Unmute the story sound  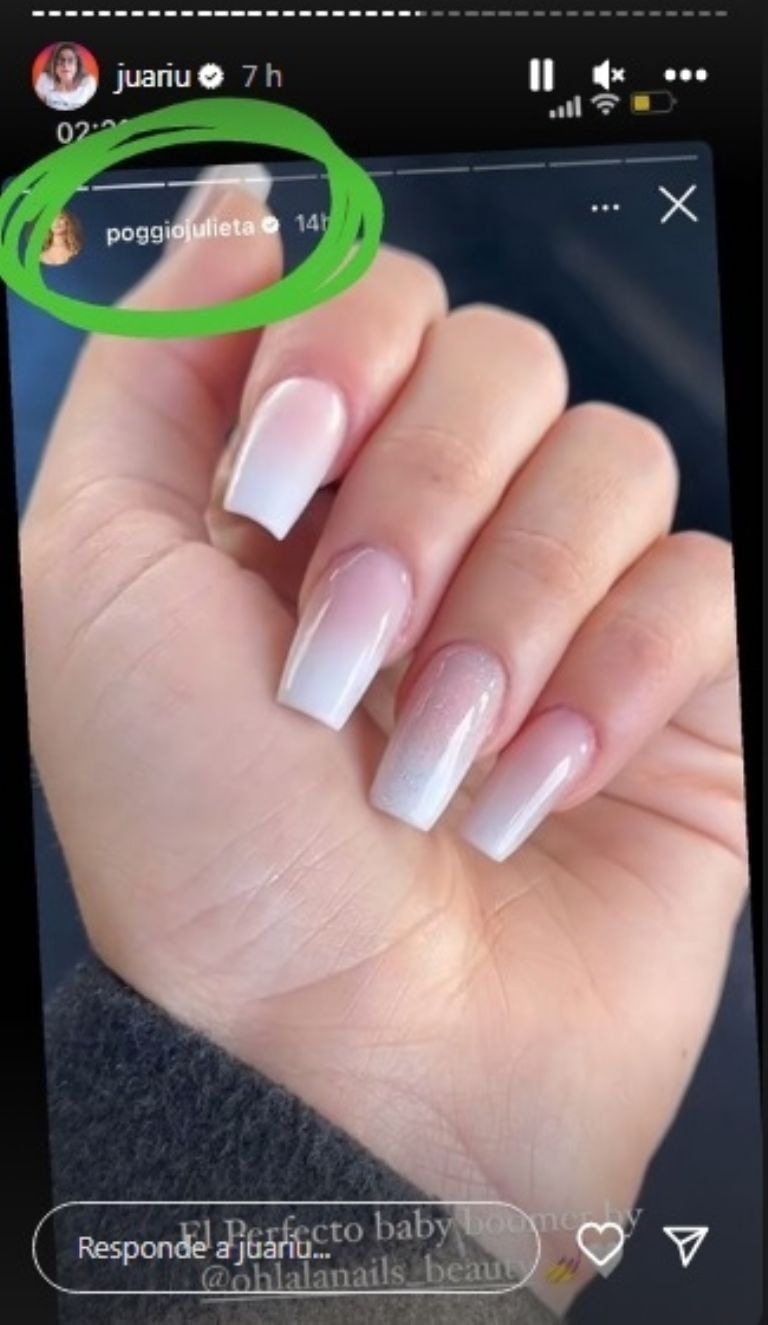(608, 75)
